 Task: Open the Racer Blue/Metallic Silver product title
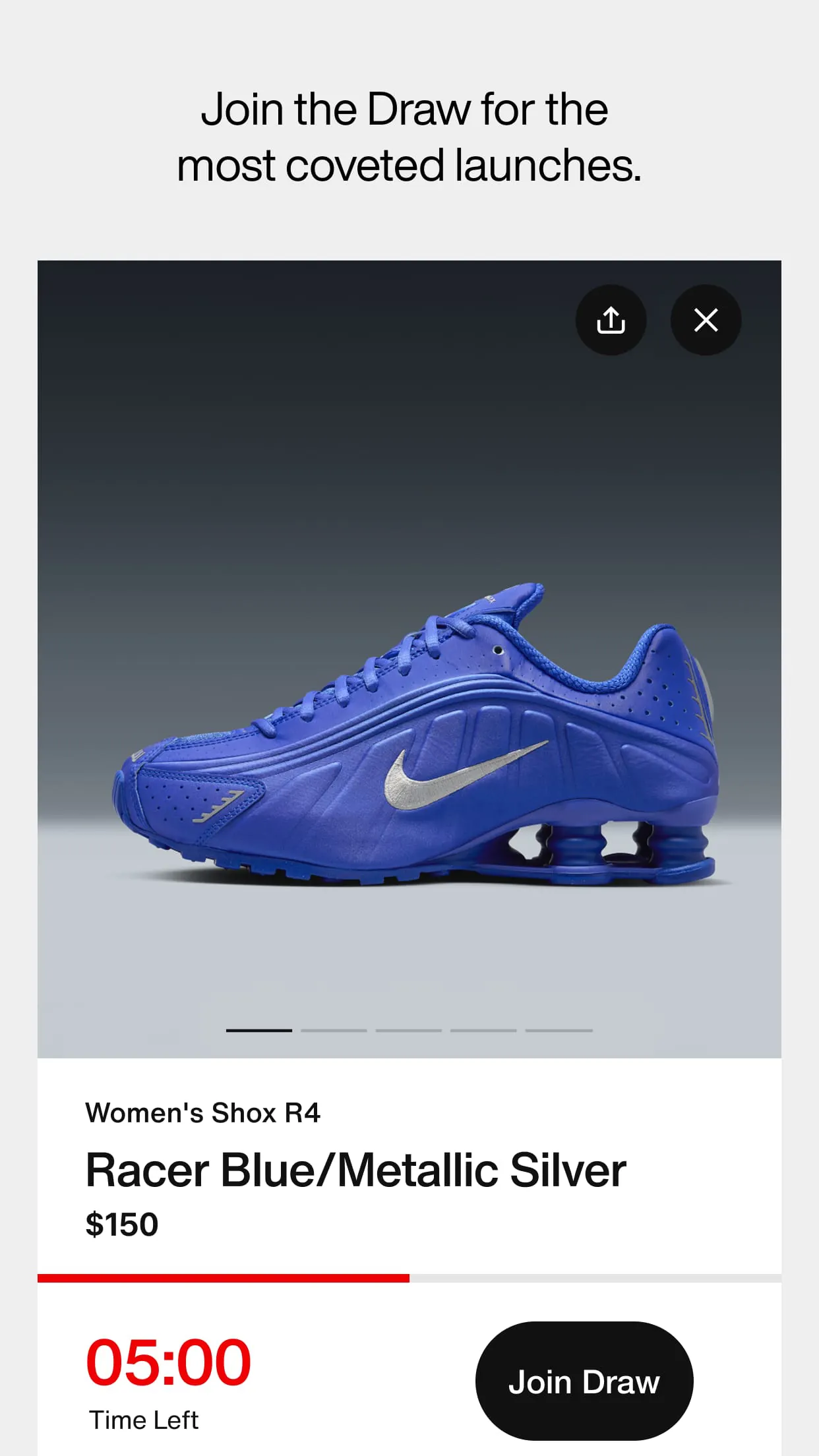point(356,1170)
